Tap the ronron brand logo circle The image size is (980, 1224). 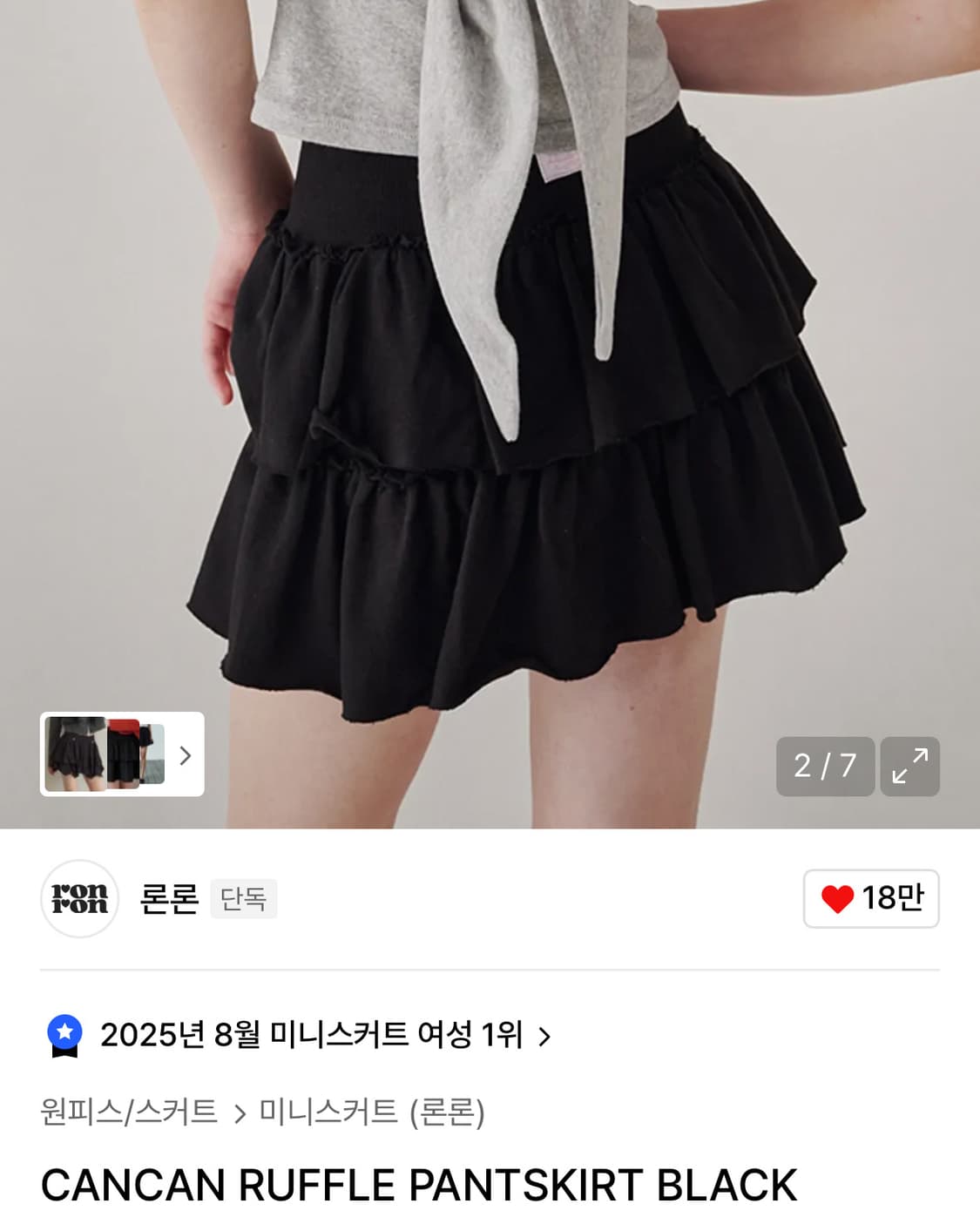point(79,899)
